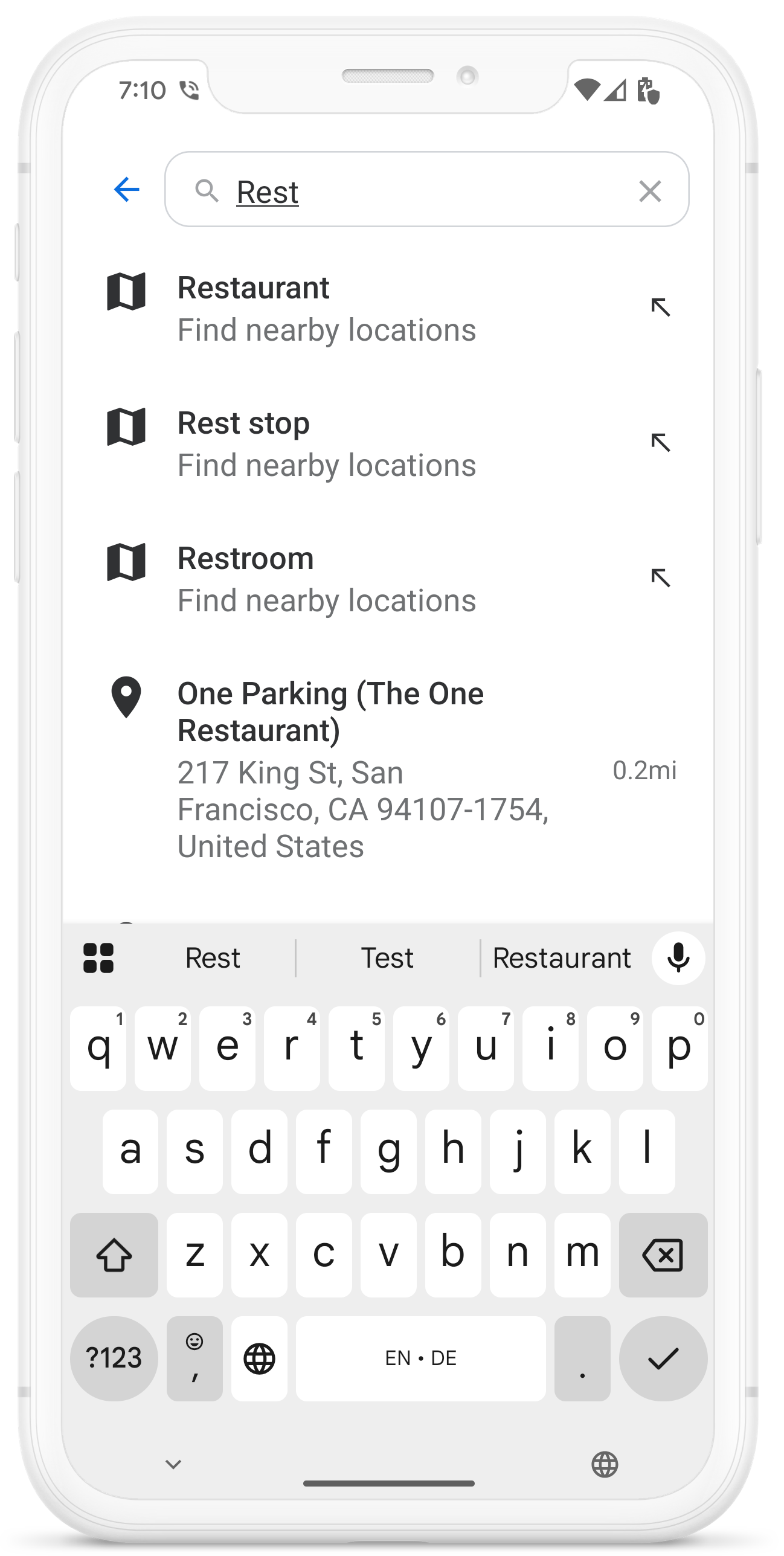Image resolution: width=784 pixels, height=1556 pixels.
Task: Select the Test keyboard suggestion
Action: coord(387,957)
